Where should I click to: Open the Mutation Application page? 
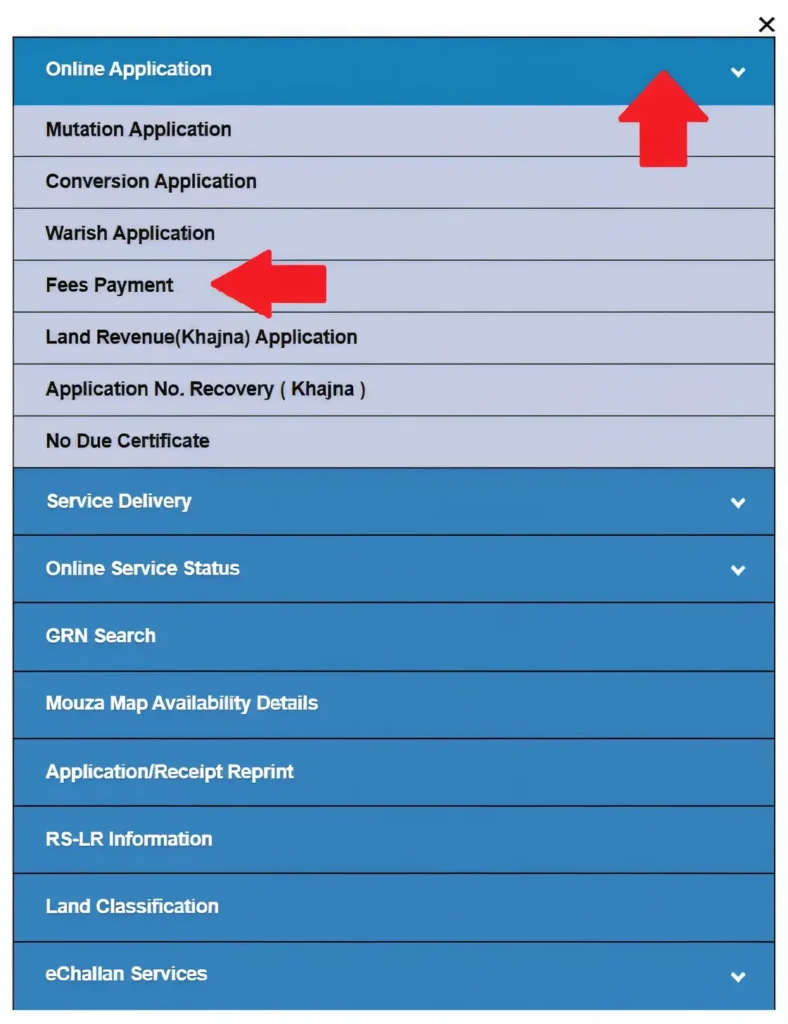(138, 129)
